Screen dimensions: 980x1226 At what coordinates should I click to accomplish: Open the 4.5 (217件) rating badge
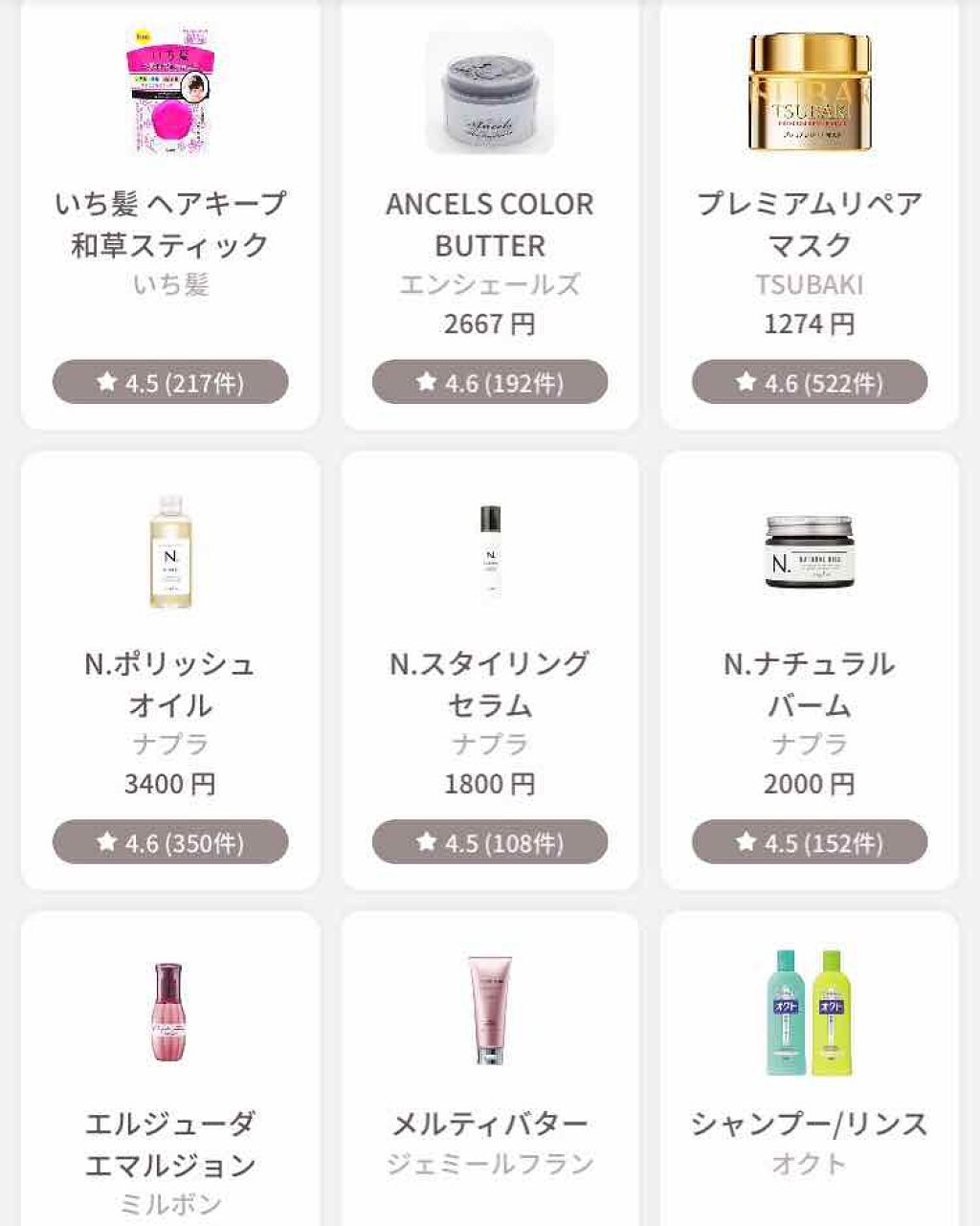170,381
